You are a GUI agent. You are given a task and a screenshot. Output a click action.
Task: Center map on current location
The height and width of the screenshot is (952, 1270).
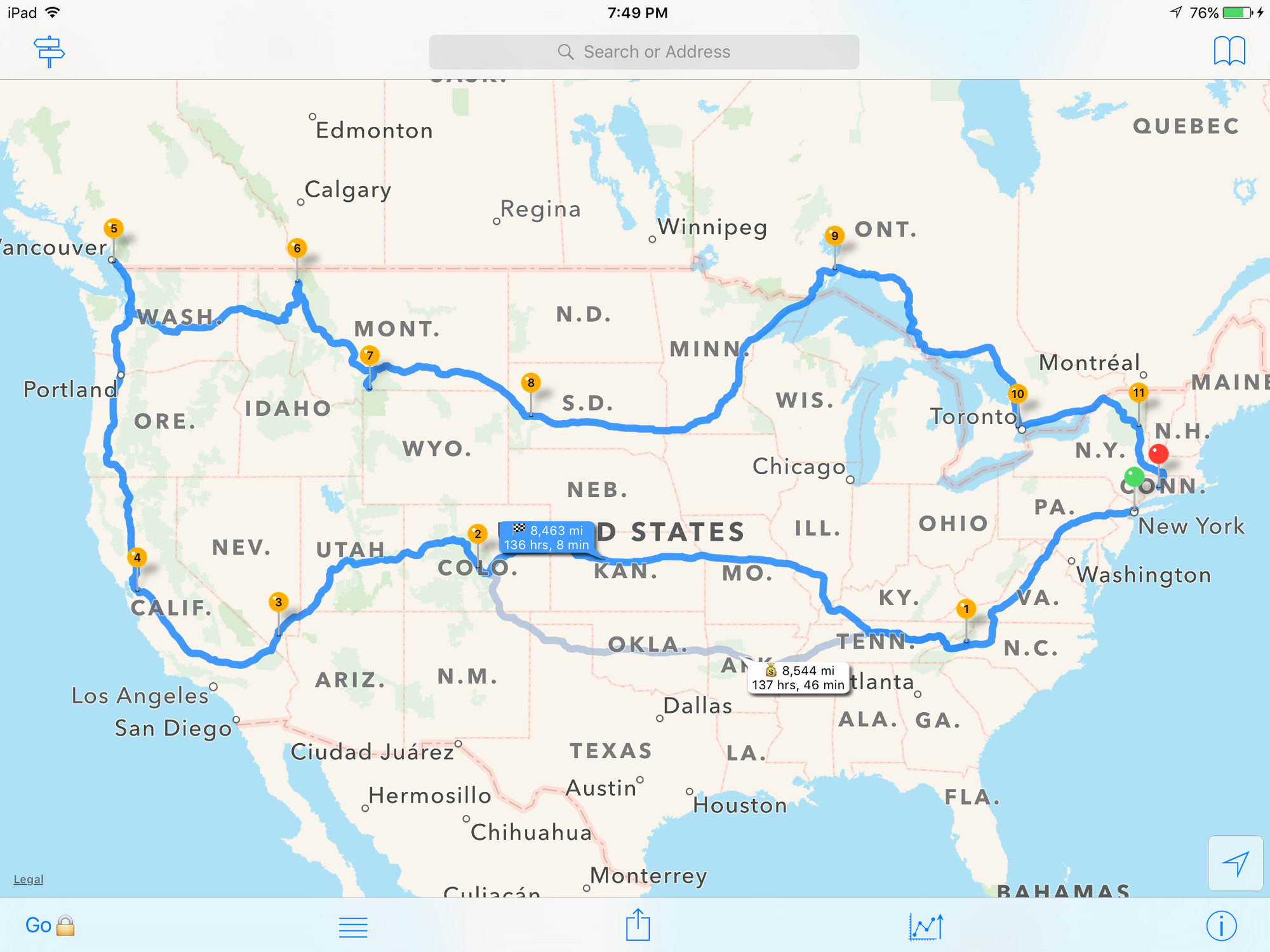click(x=1235, y=864)
